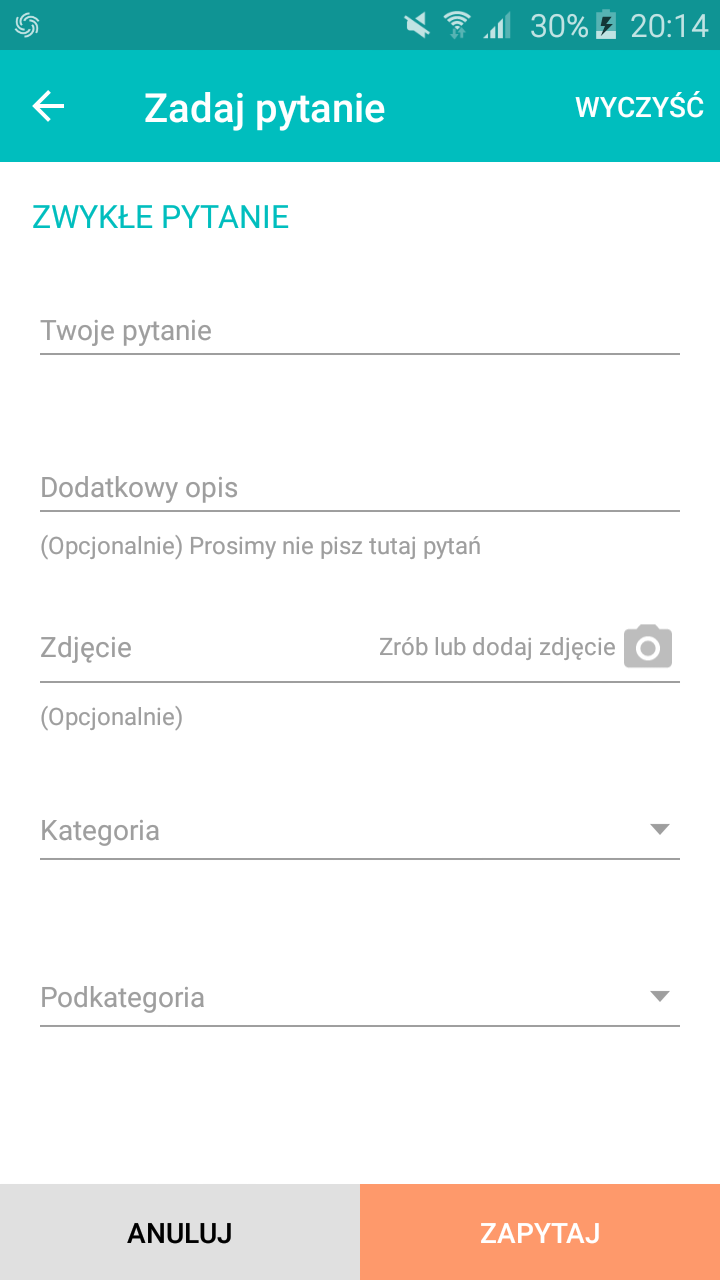
Task: Tap WYCZYŚĆ to clear the form
Action: click(x=639, y=107)
